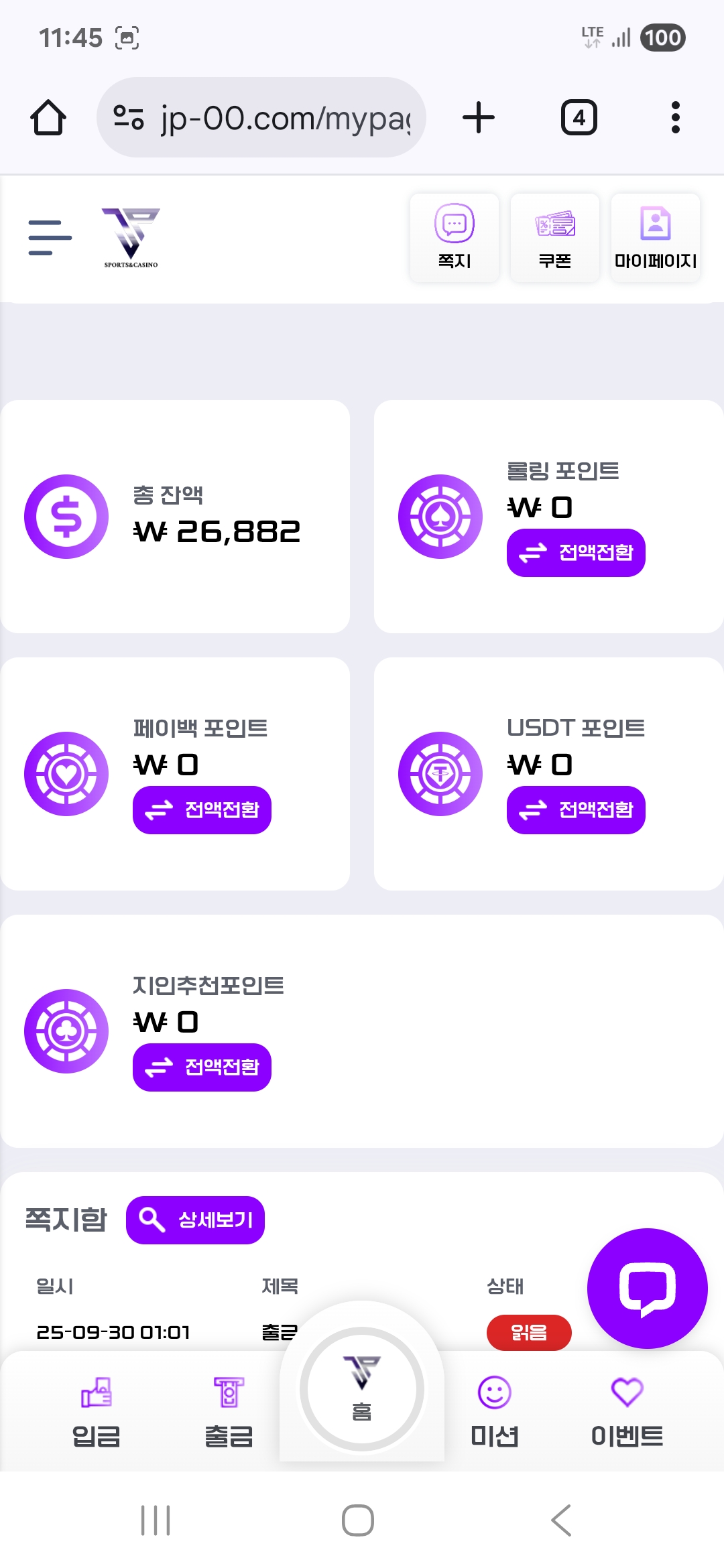724x1568 pixels.
Task: Tap the system back button
Action: [562, 1520]
